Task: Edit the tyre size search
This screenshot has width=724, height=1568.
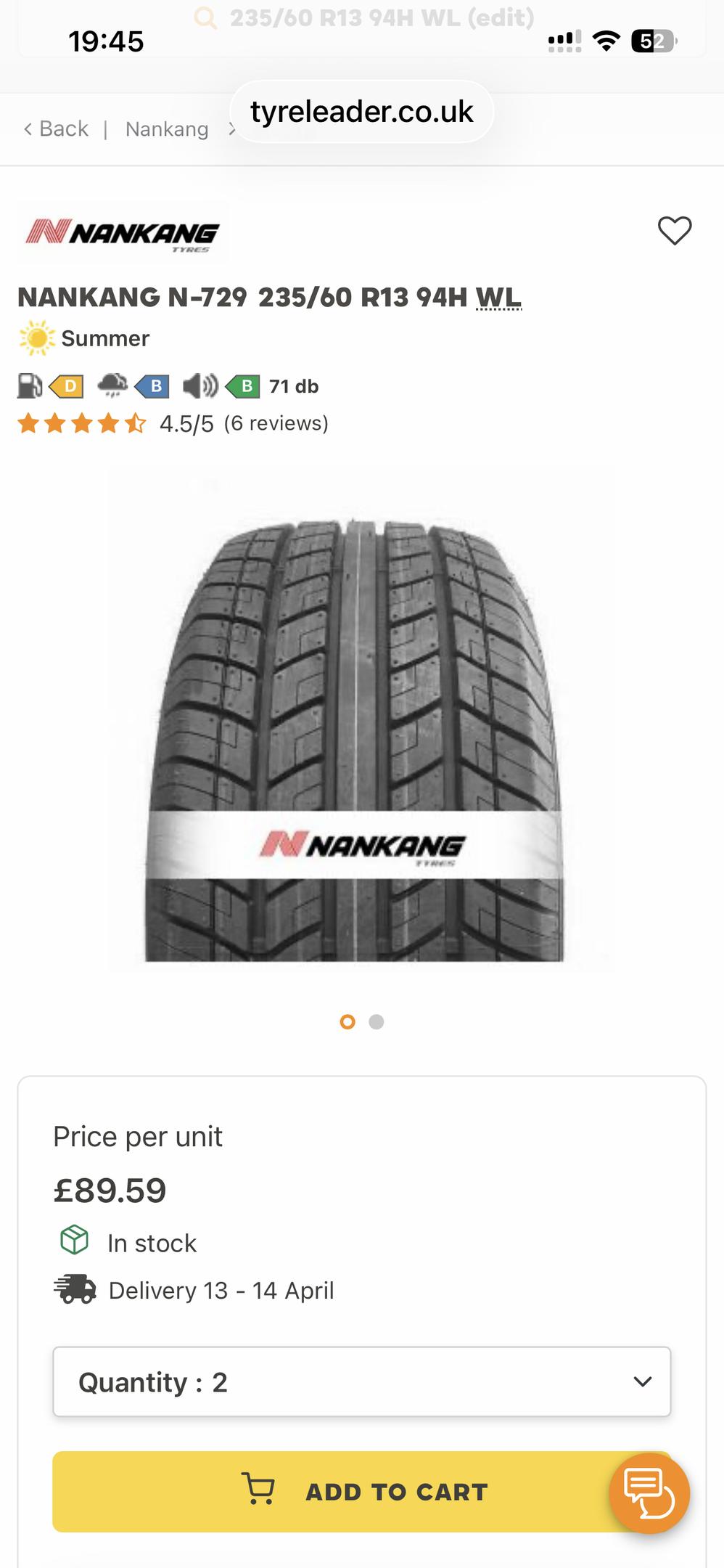Action: click(381, 17)
